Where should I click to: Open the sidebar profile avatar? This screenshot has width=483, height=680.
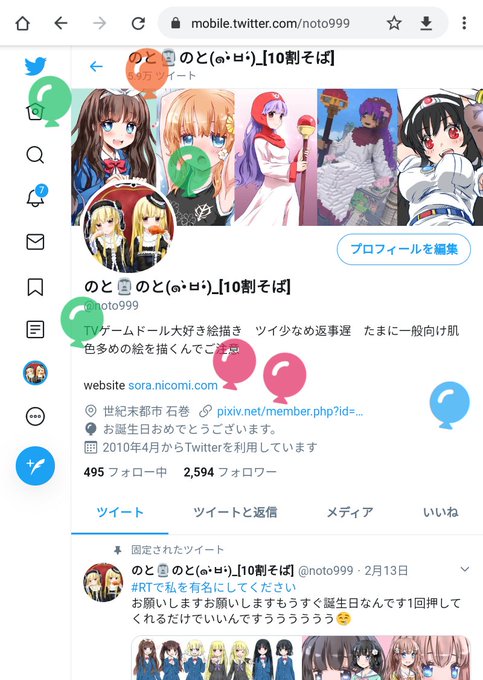[35, 373]
